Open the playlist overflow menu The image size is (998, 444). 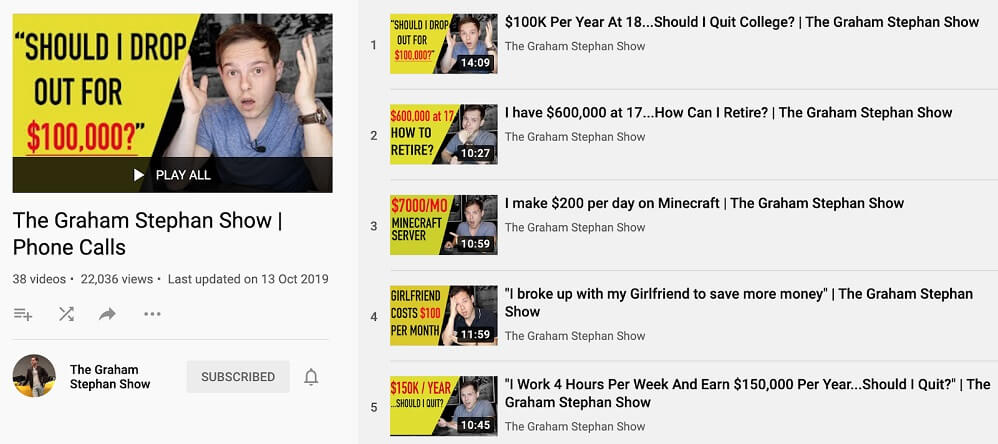(152, 314)
